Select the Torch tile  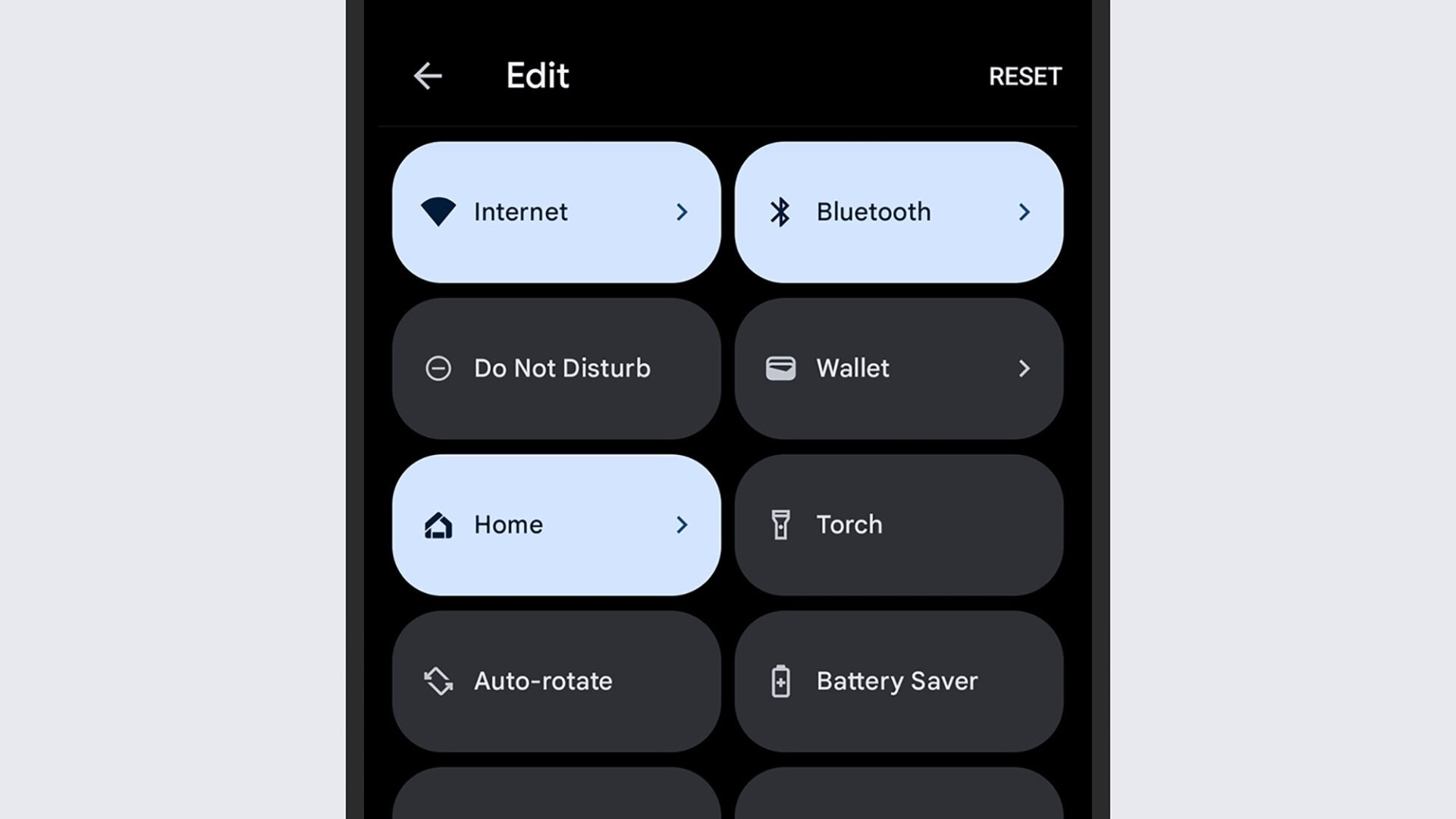pyautogui.click(x=899, y=525)
